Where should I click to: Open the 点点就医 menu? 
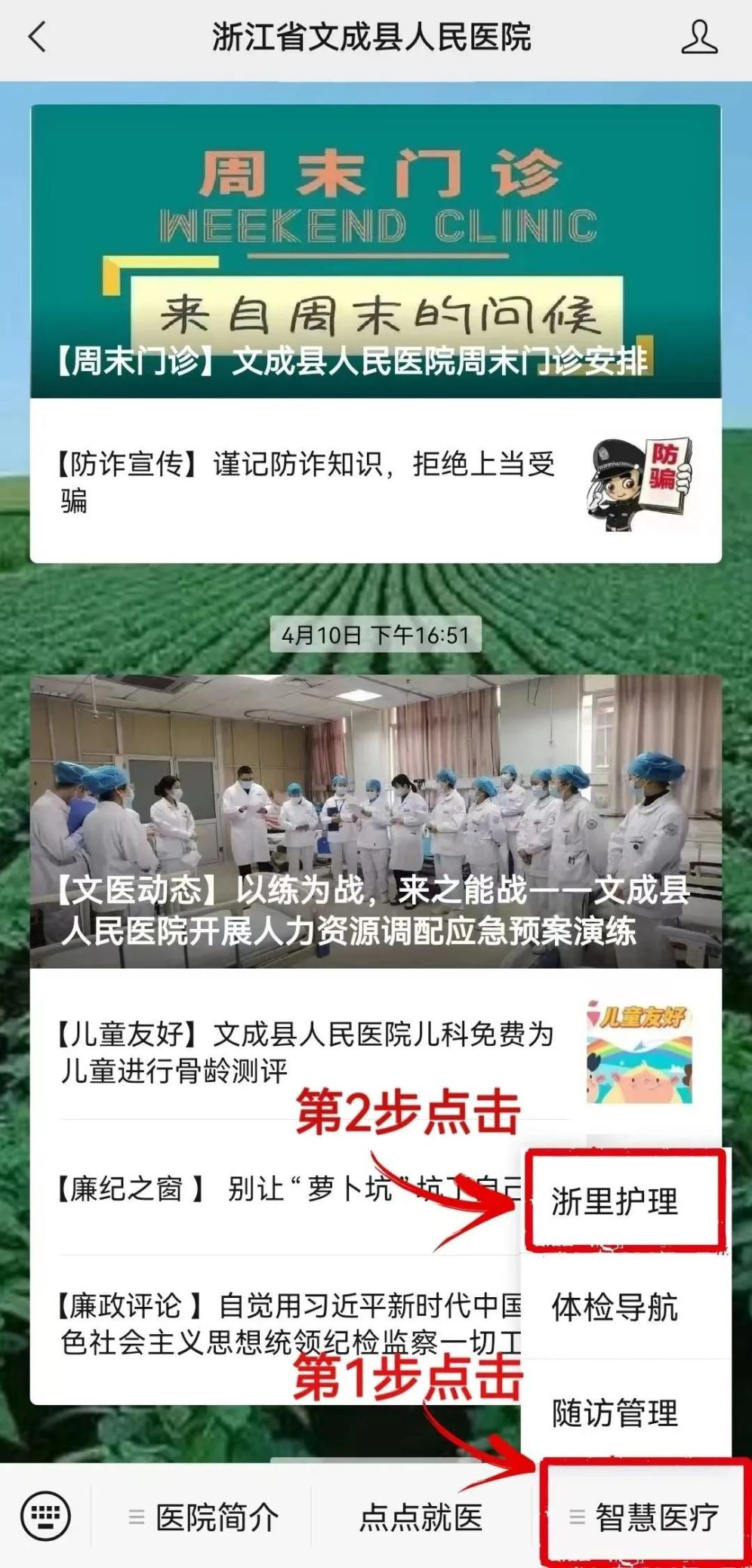click(421, 1517)
